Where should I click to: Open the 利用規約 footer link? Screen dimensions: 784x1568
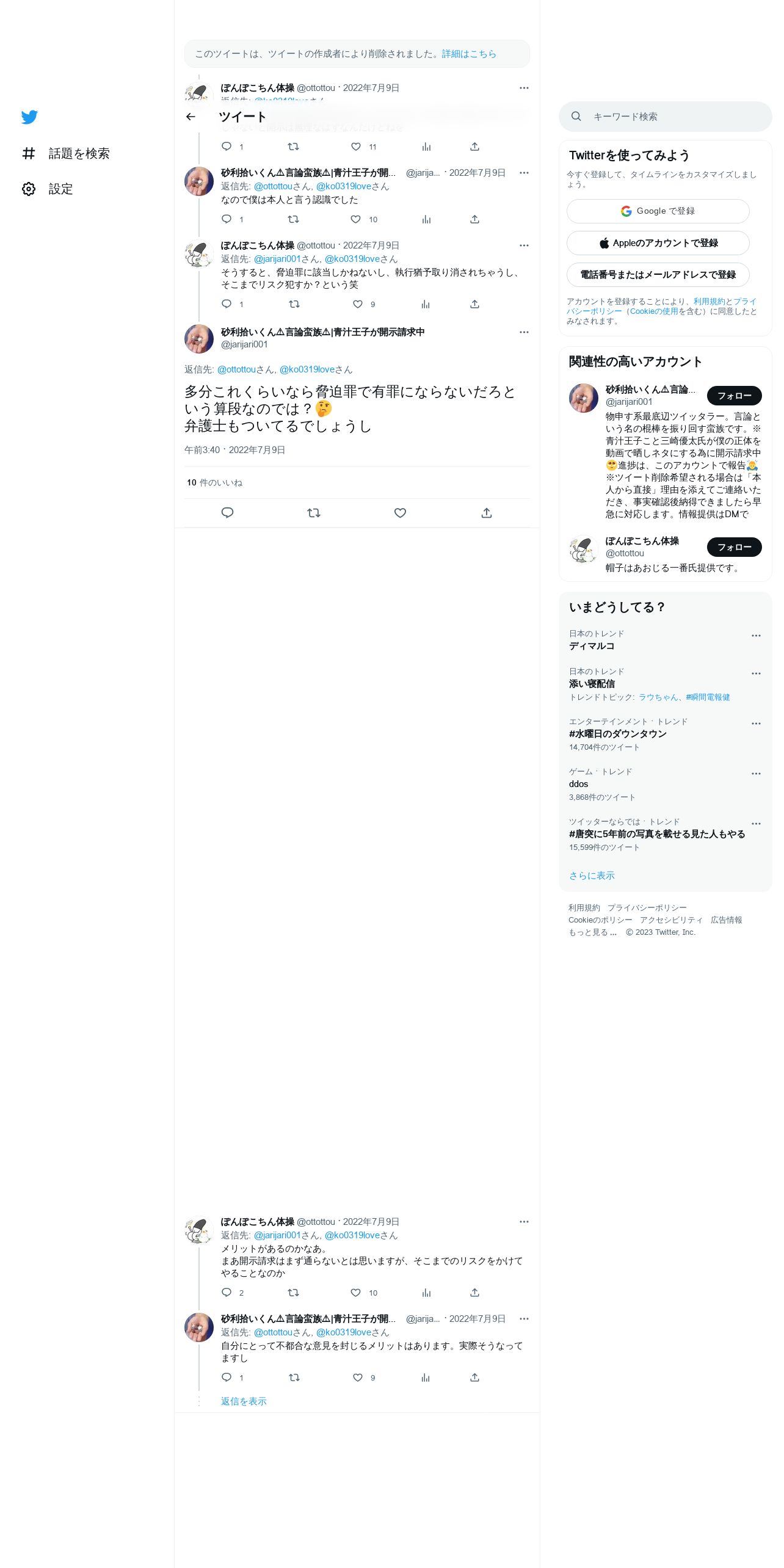(584, 908)
